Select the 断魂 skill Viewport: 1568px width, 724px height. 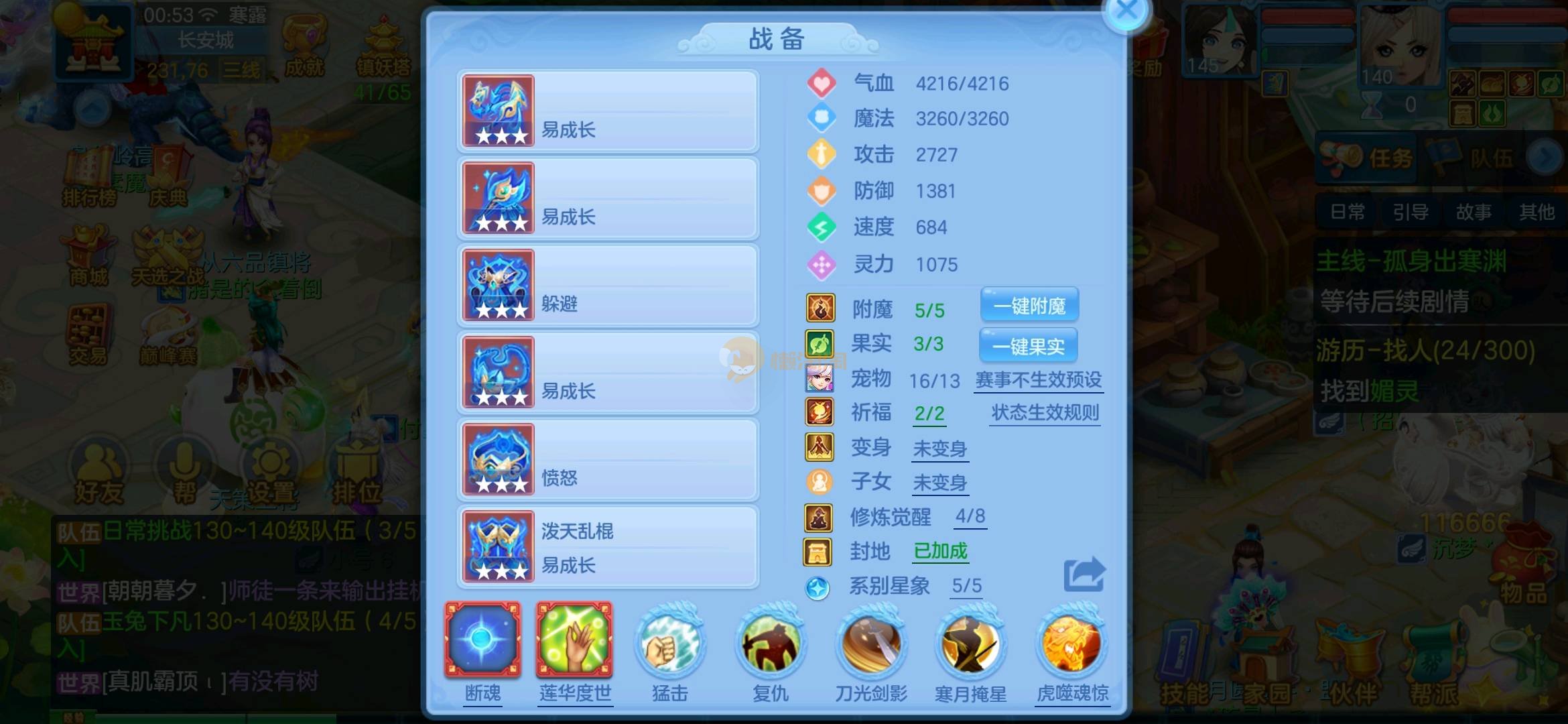pyautogui.click(x=482, y=640)
